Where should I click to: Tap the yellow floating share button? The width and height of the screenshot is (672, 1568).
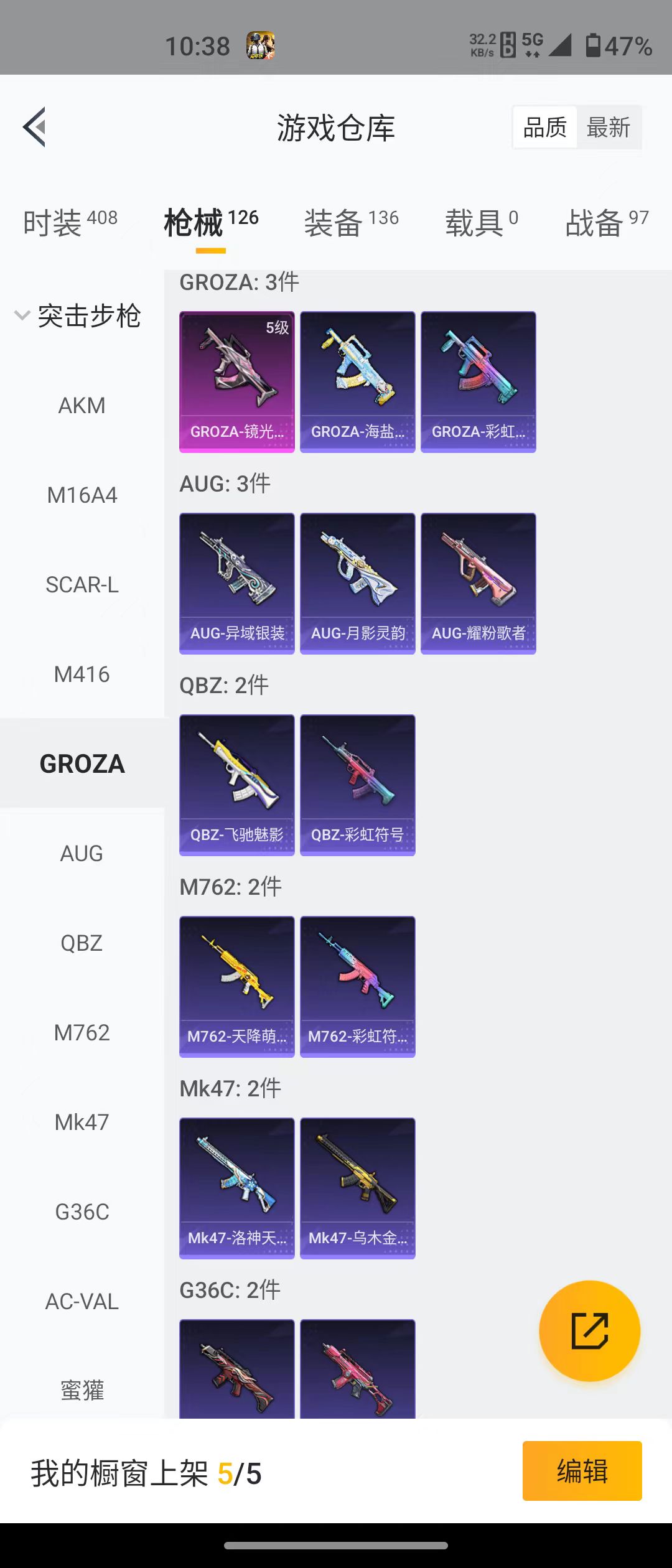tap(589, 1331)
